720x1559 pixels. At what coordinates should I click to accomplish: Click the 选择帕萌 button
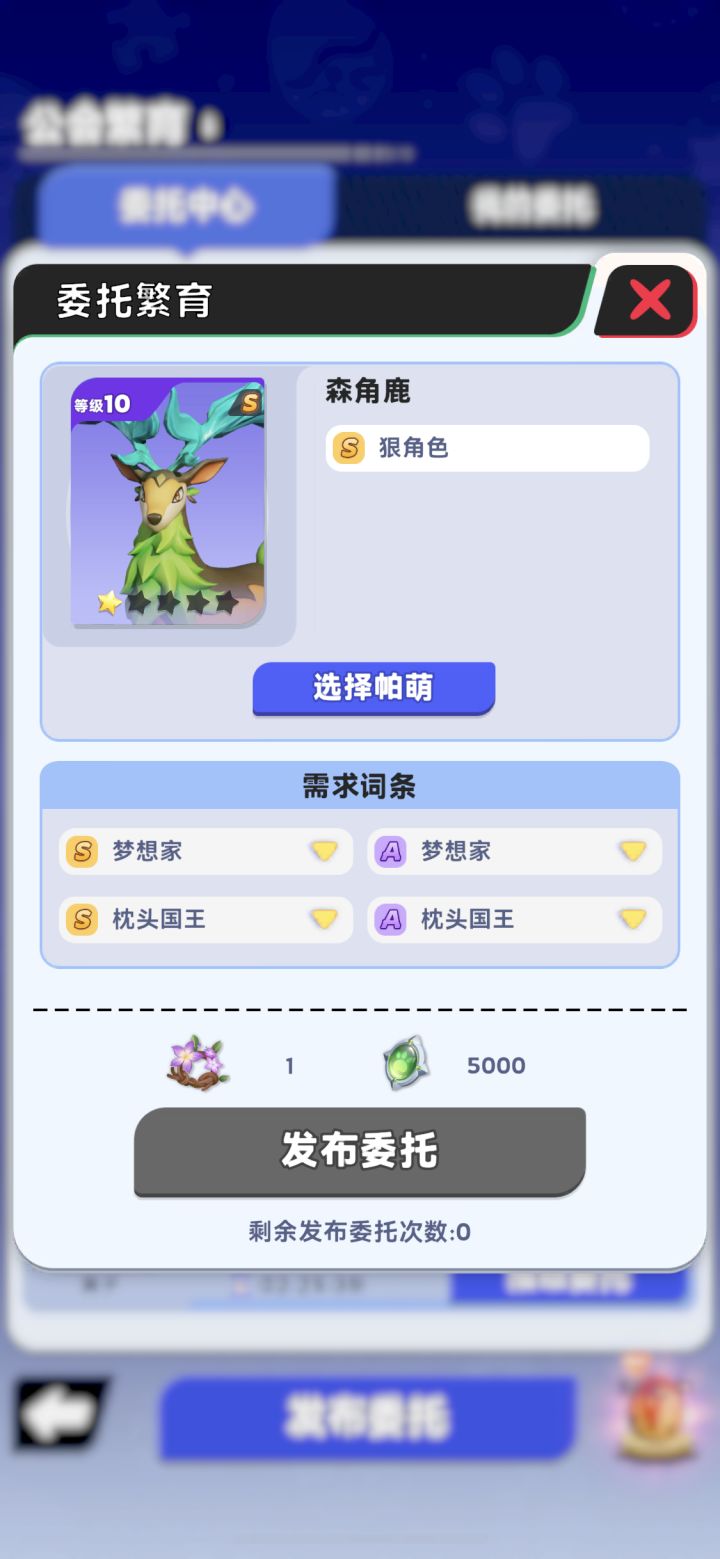click(x=373, y=687)
